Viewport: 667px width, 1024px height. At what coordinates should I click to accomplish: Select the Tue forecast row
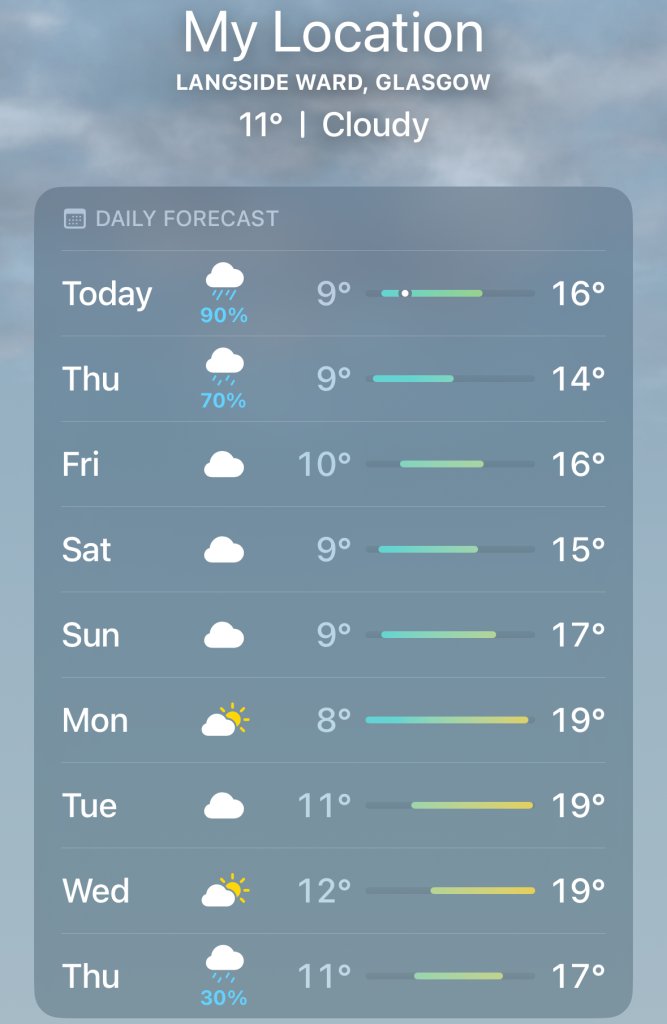point(333,805)
